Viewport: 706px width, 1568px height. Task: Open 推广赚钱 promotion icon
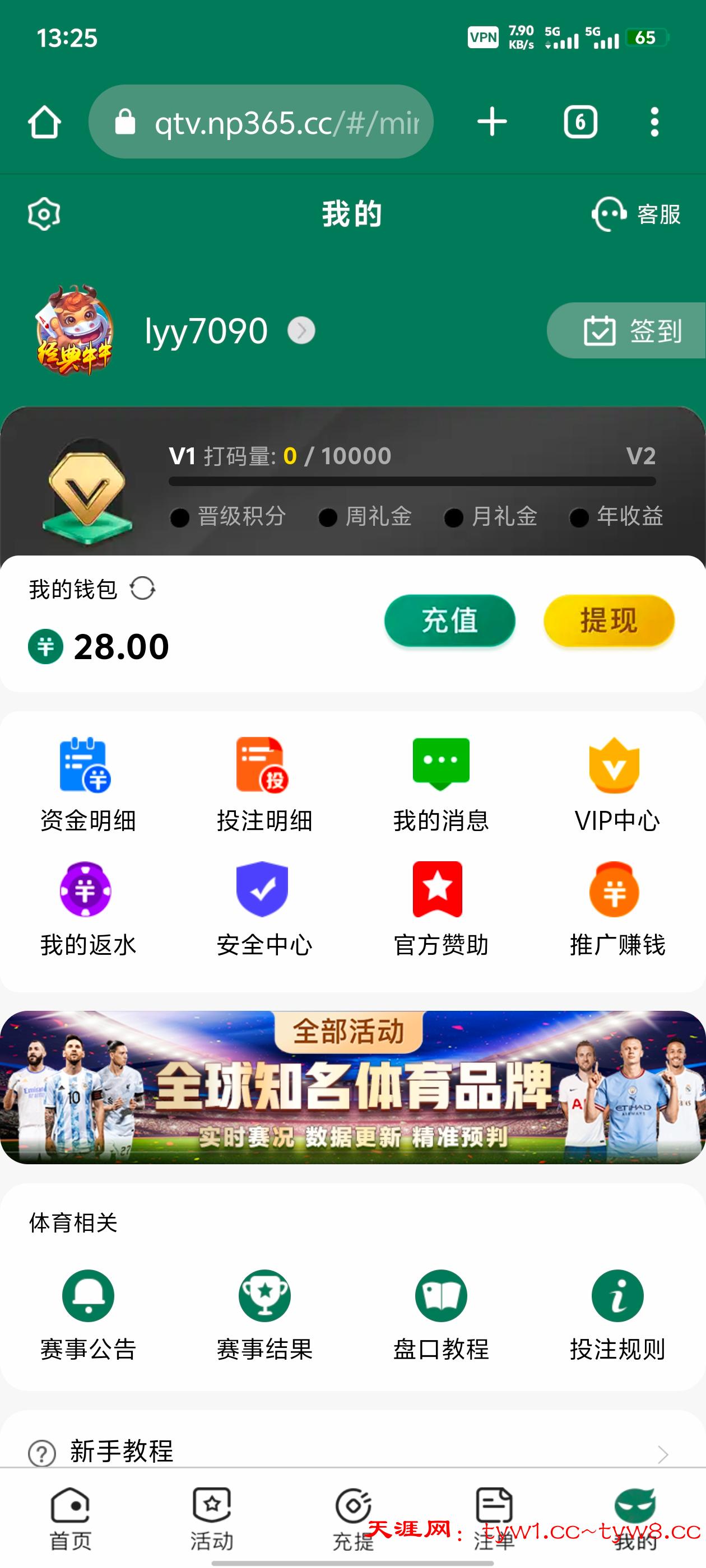click(x=616, y=910)
